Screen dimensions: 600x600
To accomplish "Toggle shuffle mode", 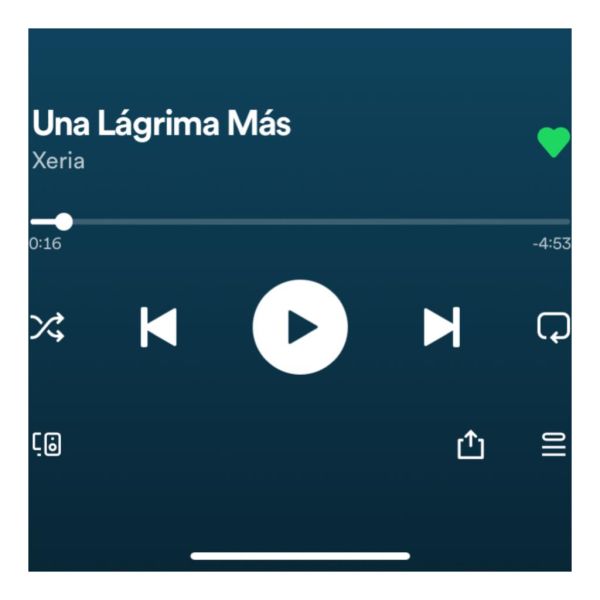I will coord(48,327).
